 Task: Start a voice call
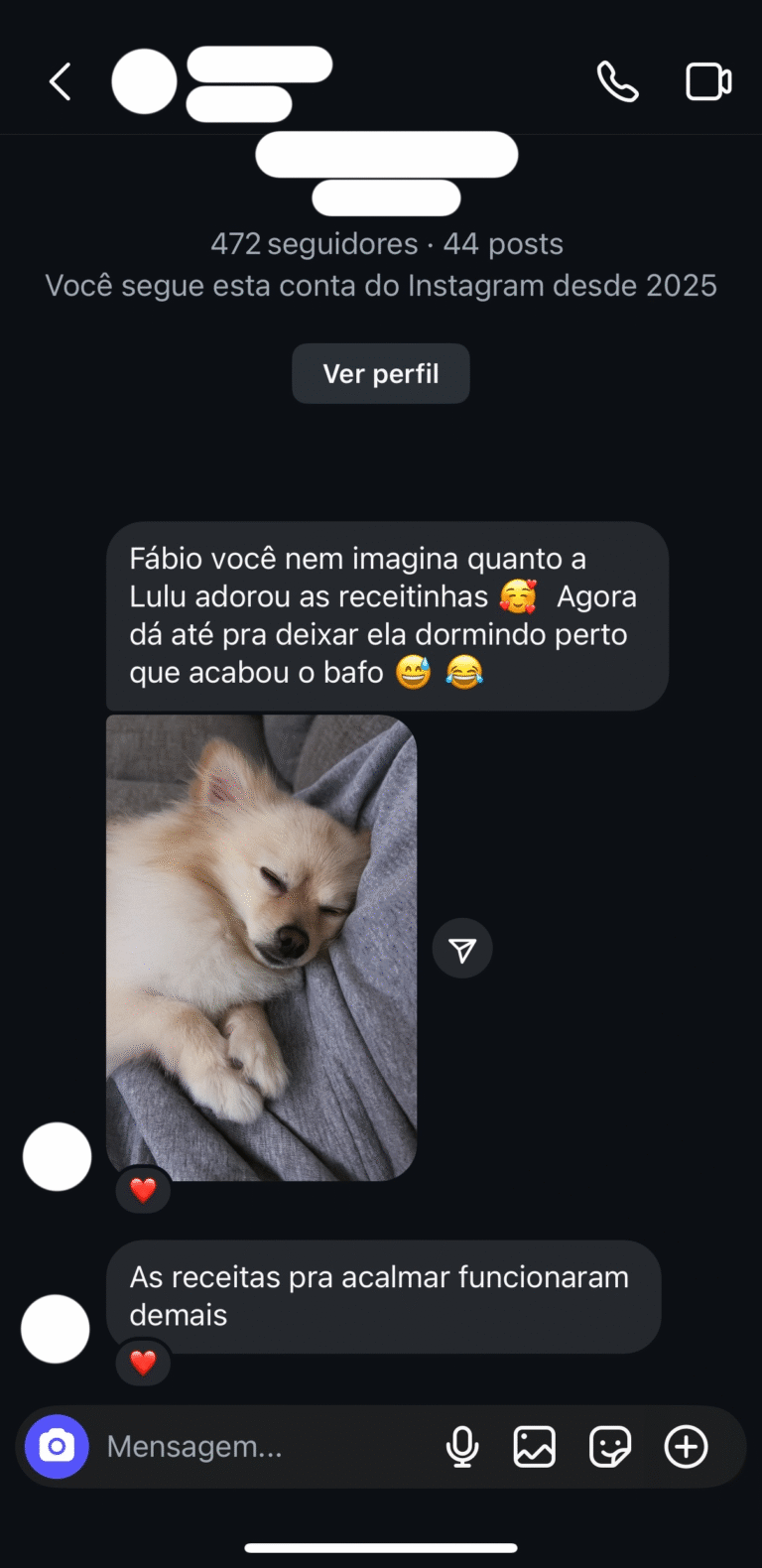(x=617, y=82)
